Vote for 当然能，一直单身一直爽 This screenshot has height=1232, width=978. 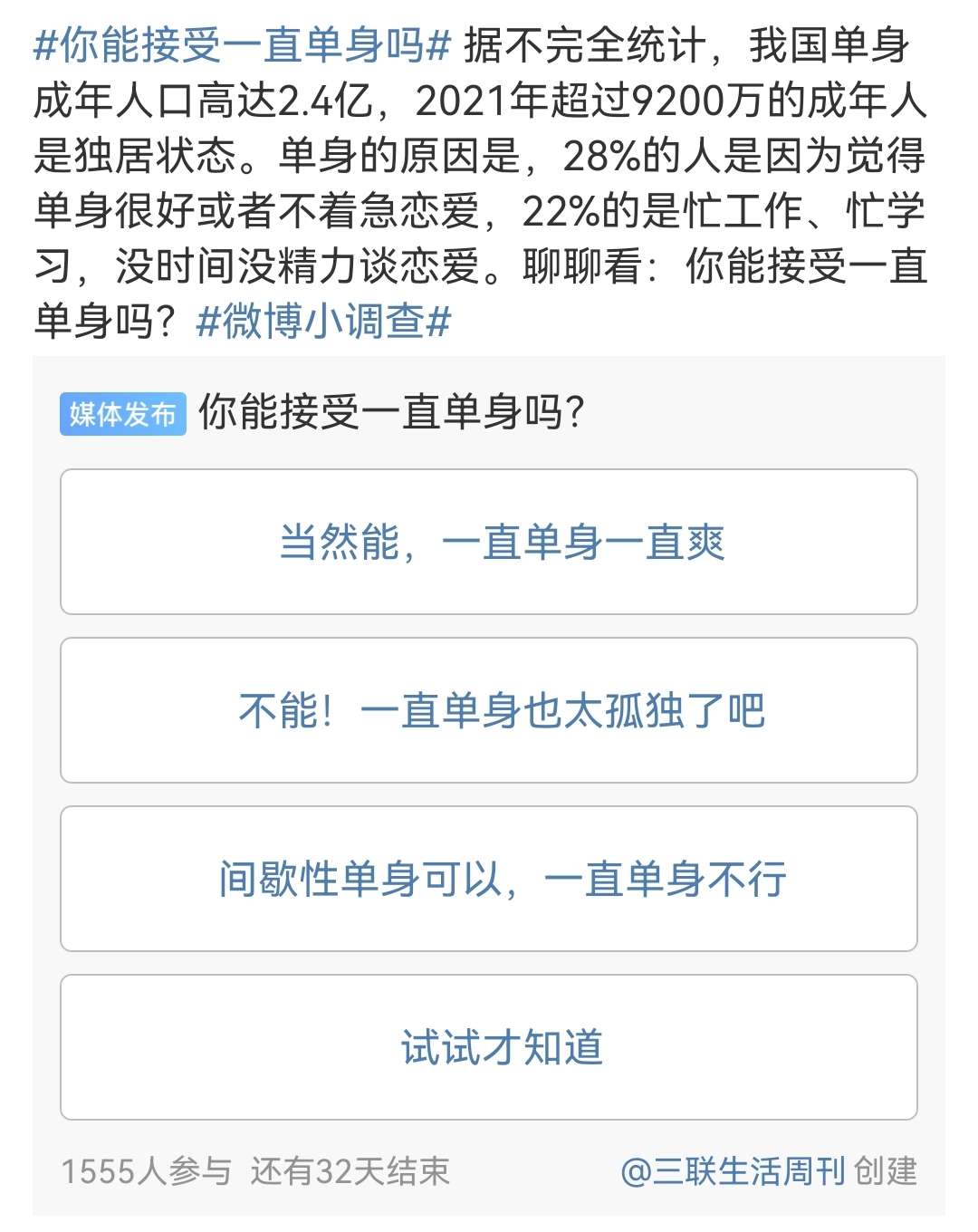click(489, 542)
